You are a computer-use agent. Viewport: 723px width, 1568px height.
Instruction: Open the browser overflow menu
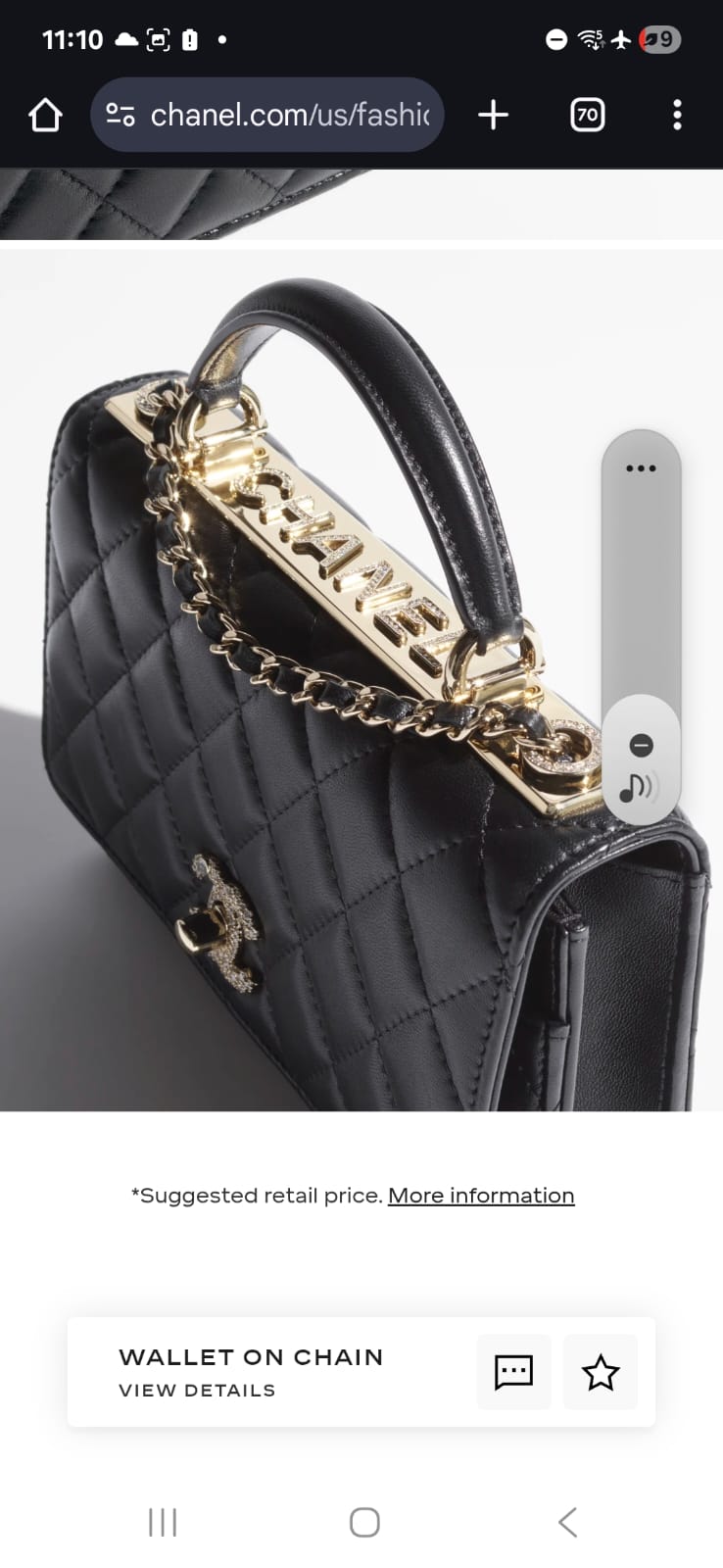click(x=677, y=116)
